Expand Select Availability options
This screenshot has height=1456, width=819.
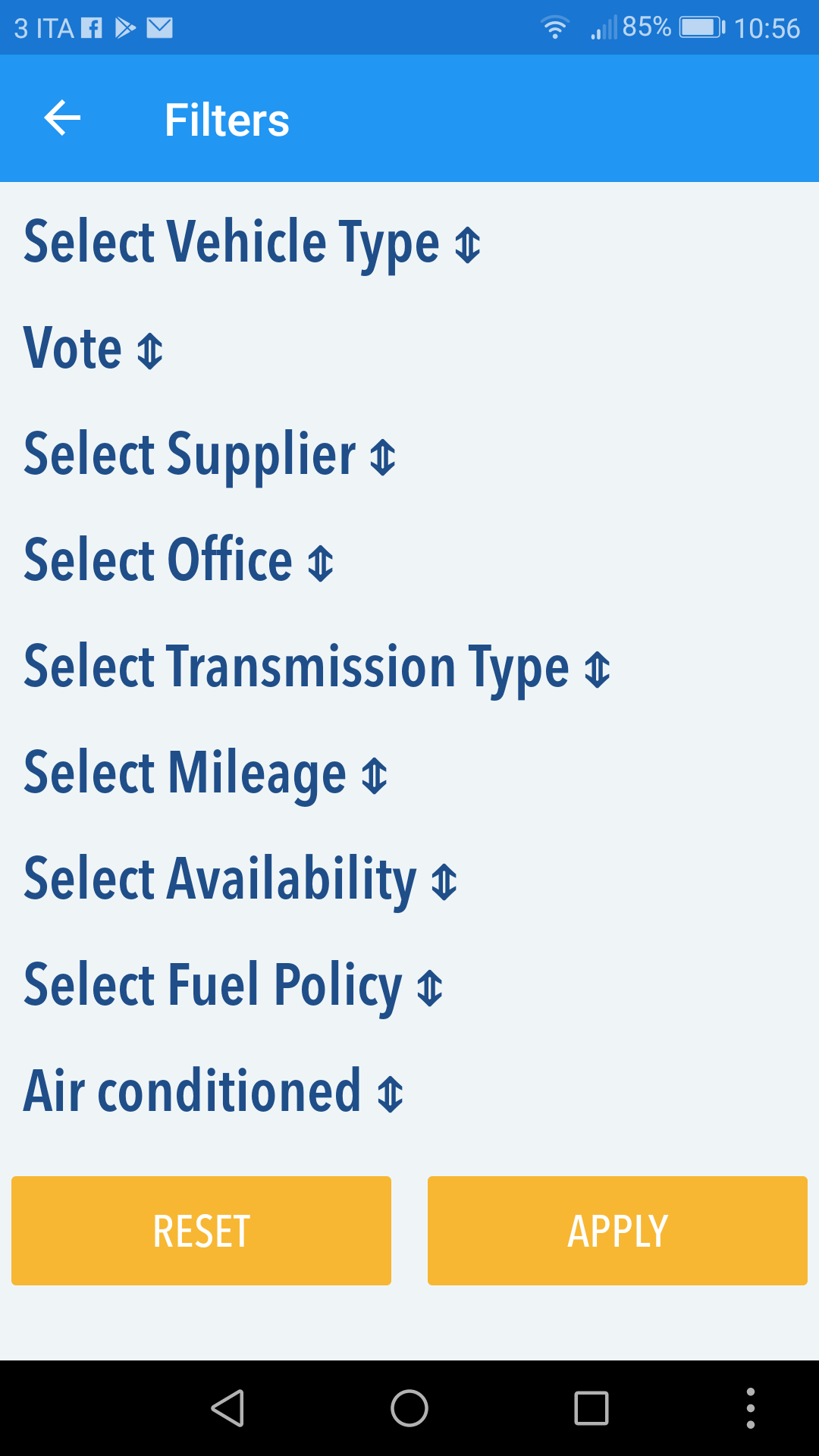pos(240,880)
